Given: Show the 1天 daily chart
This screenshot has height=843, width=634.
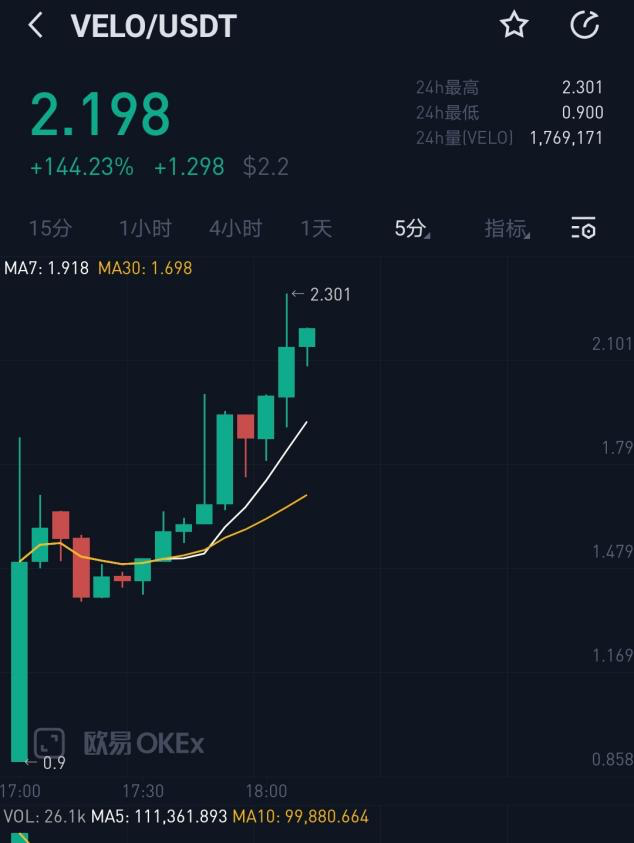Looking at the screenshot, I should click(316, 228).
